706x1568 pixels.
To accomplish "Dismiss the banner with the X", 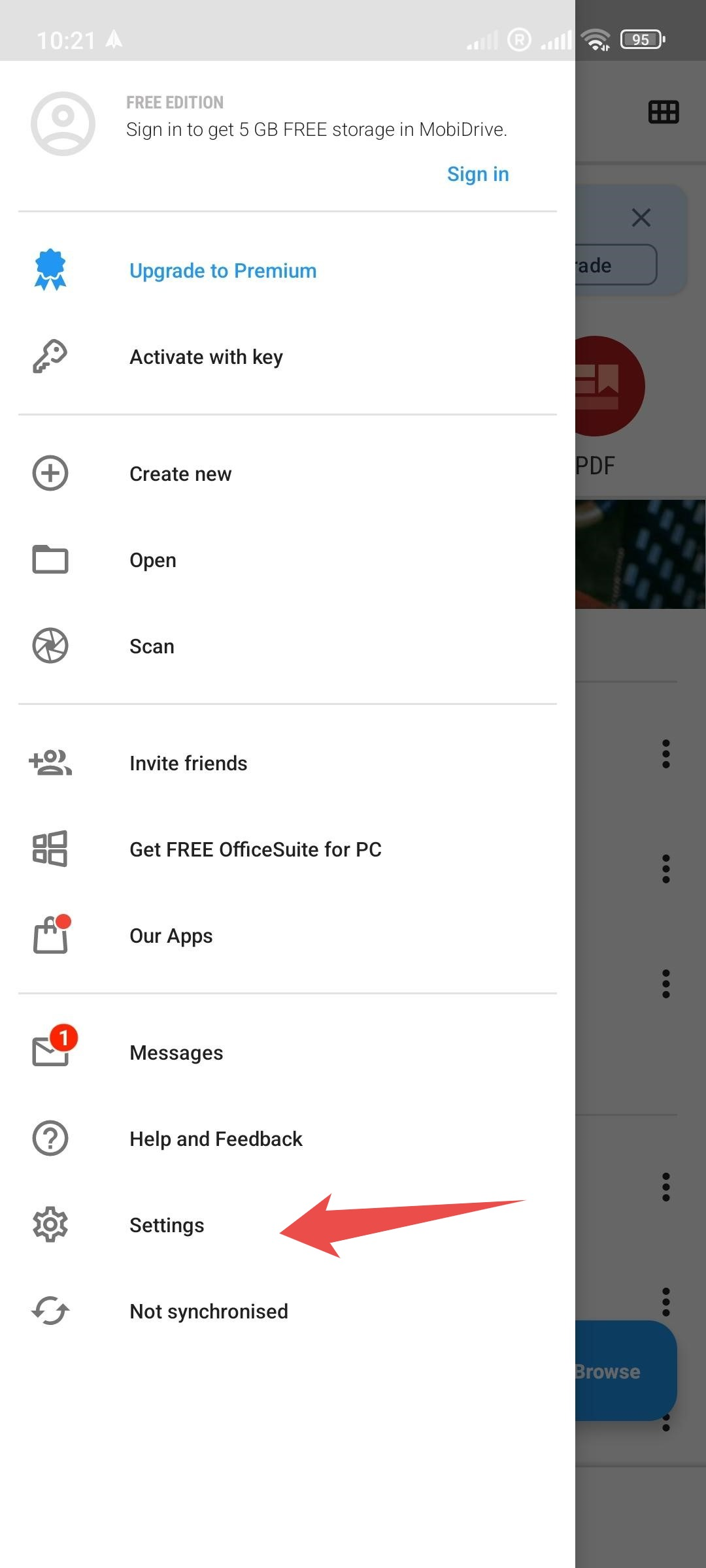I will (640, 218).
